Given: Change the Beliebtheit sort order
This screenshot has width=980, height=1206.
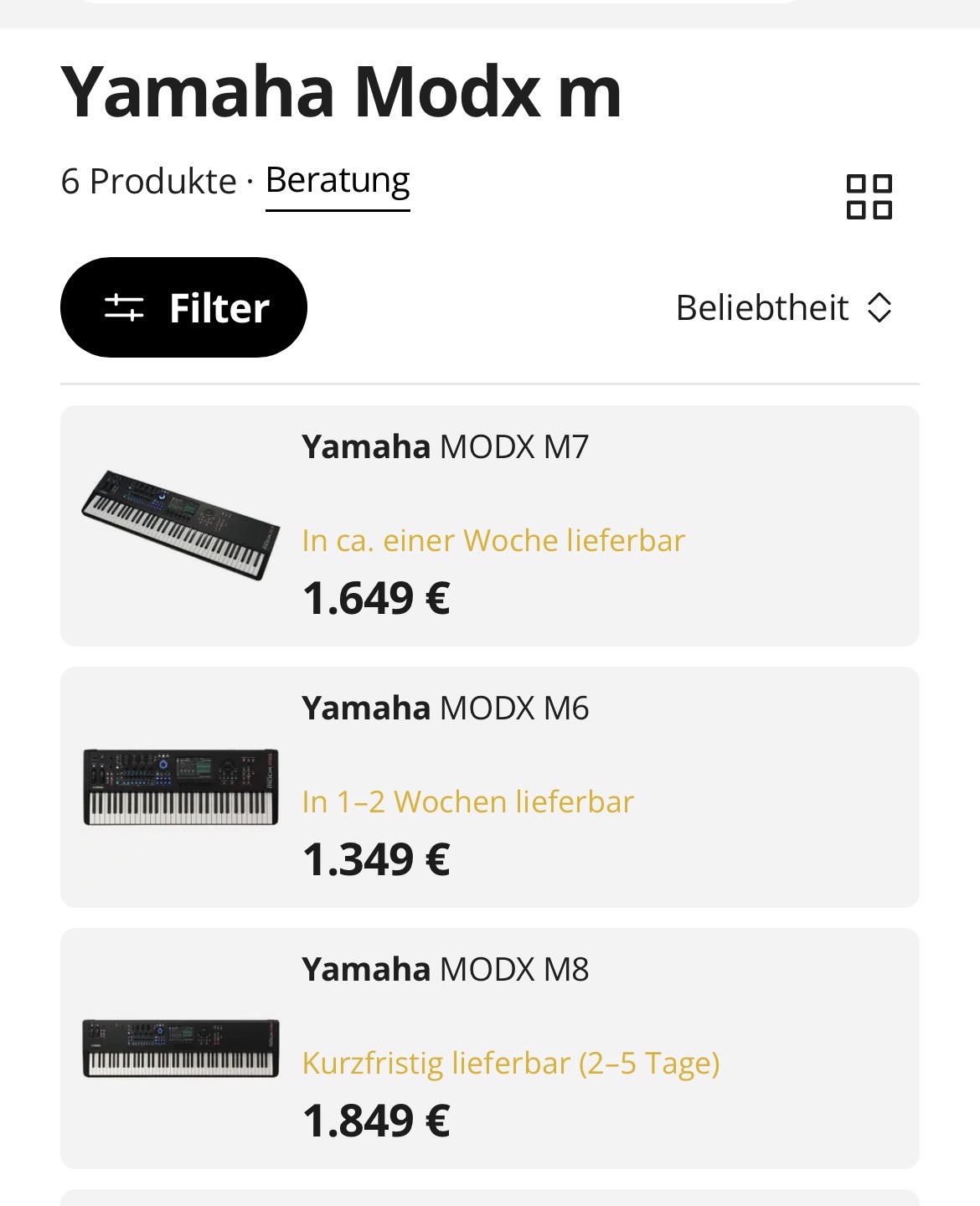Looking at the screenshot, I should pos(784,307).
